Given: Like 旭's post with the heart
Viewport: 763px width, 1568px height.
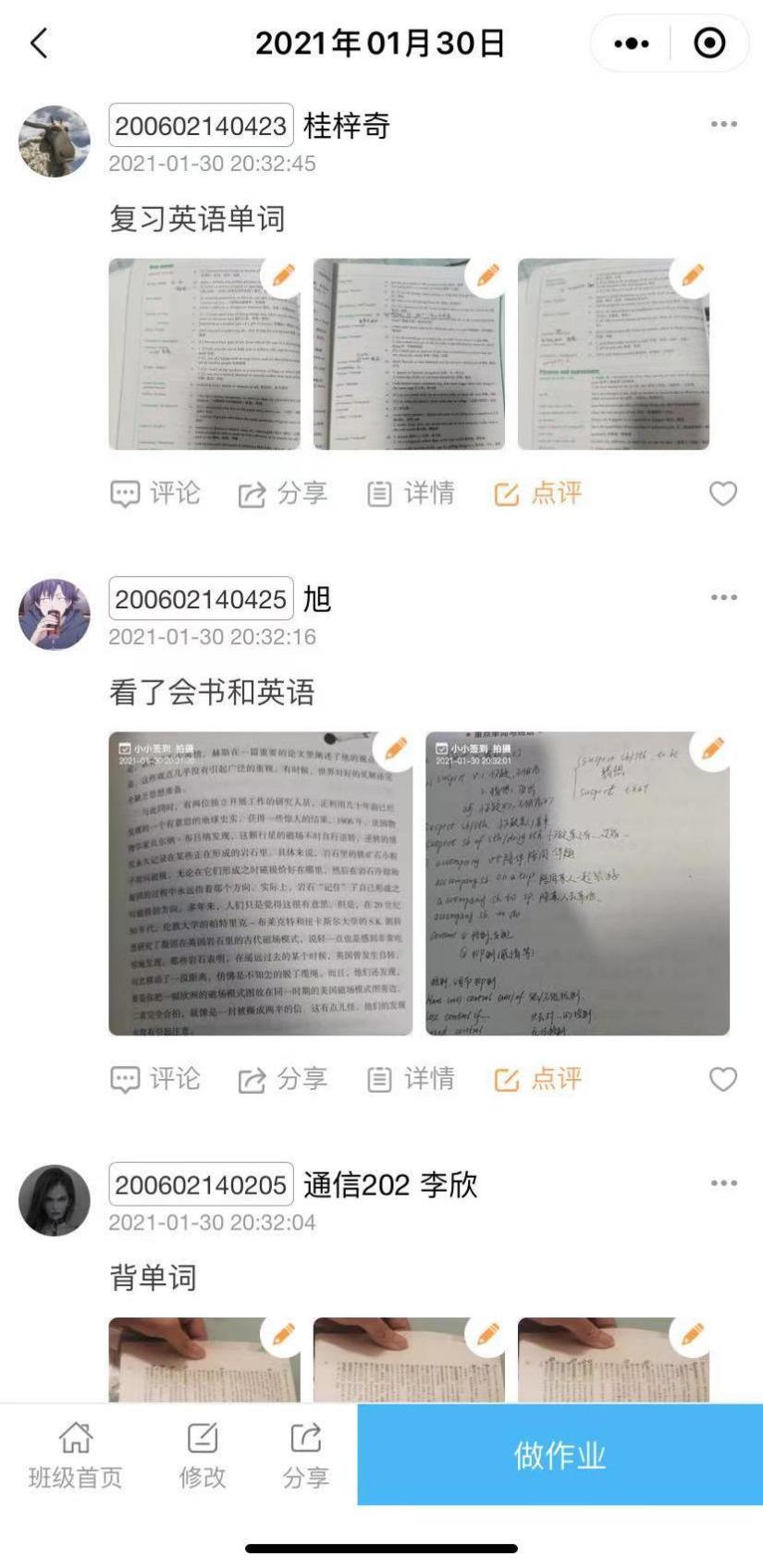Looking at the screenshot, I should 723,1079.
